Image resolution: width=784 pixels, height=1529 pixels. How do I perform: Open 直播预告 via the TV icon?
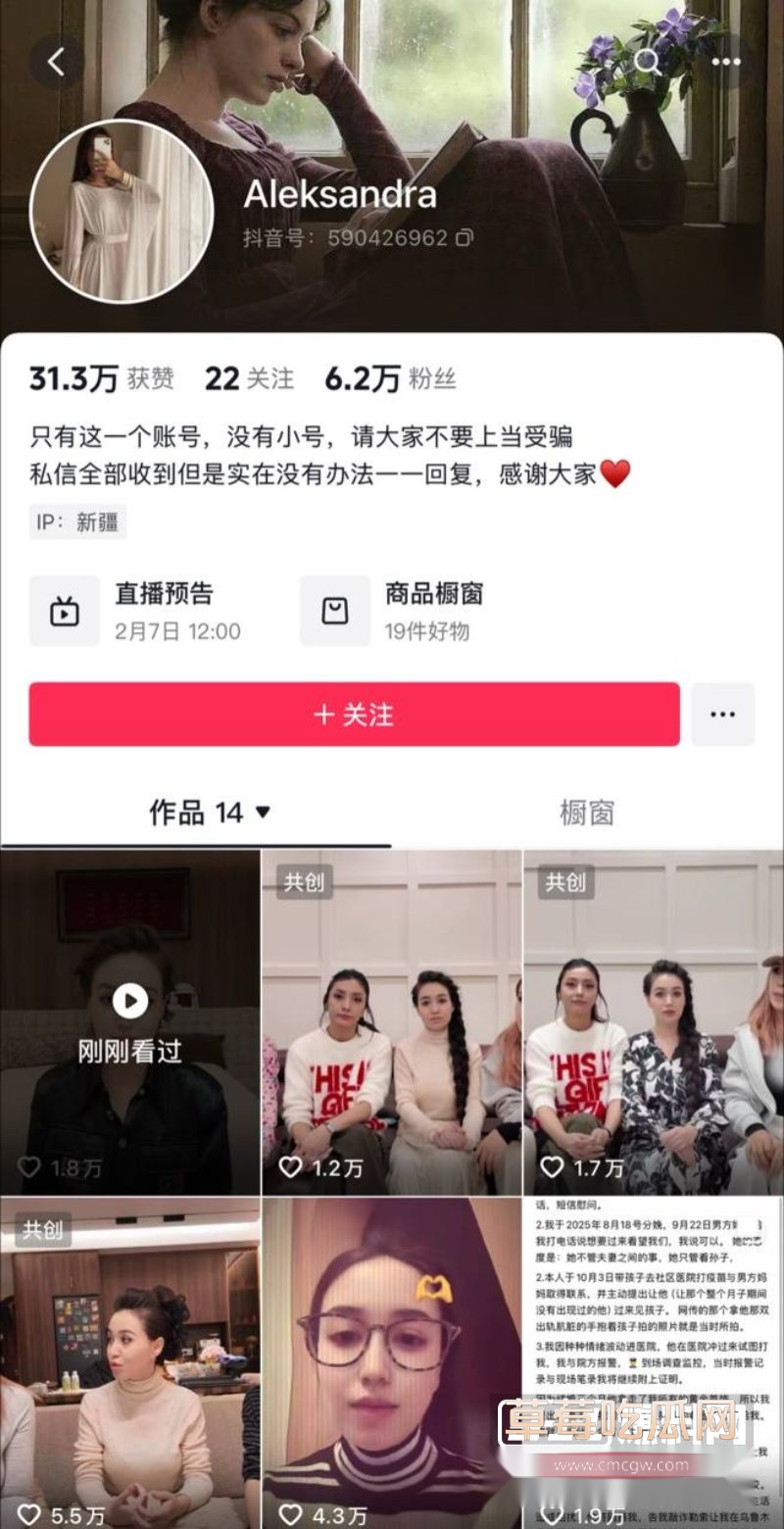pos(65,609)
